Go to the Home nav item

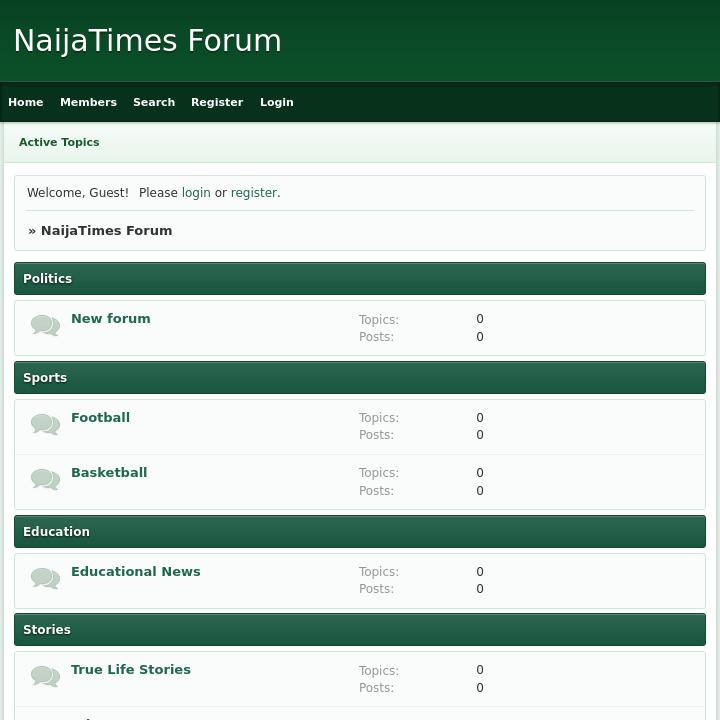coord(26,102)
